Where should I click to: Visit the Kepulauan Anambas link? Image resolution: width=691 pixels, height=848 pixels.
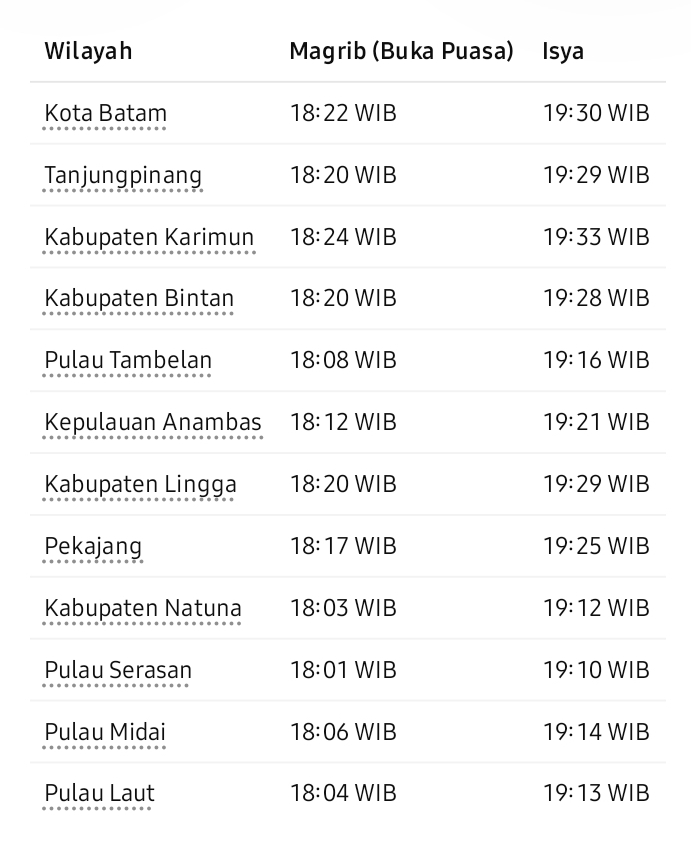(x=153, y=422)
